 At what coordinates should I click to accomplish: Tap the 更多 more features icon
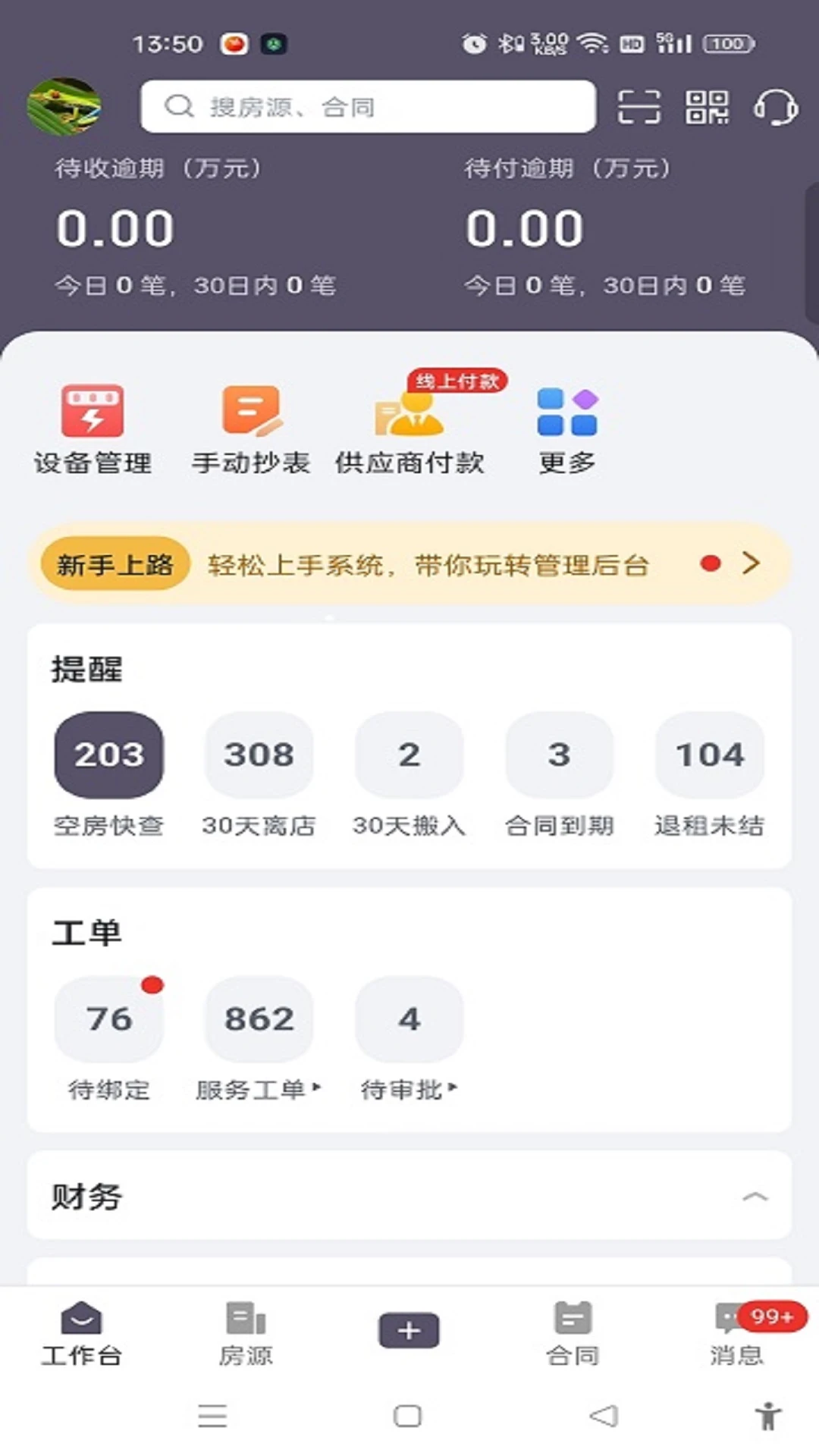click(567, 425)
